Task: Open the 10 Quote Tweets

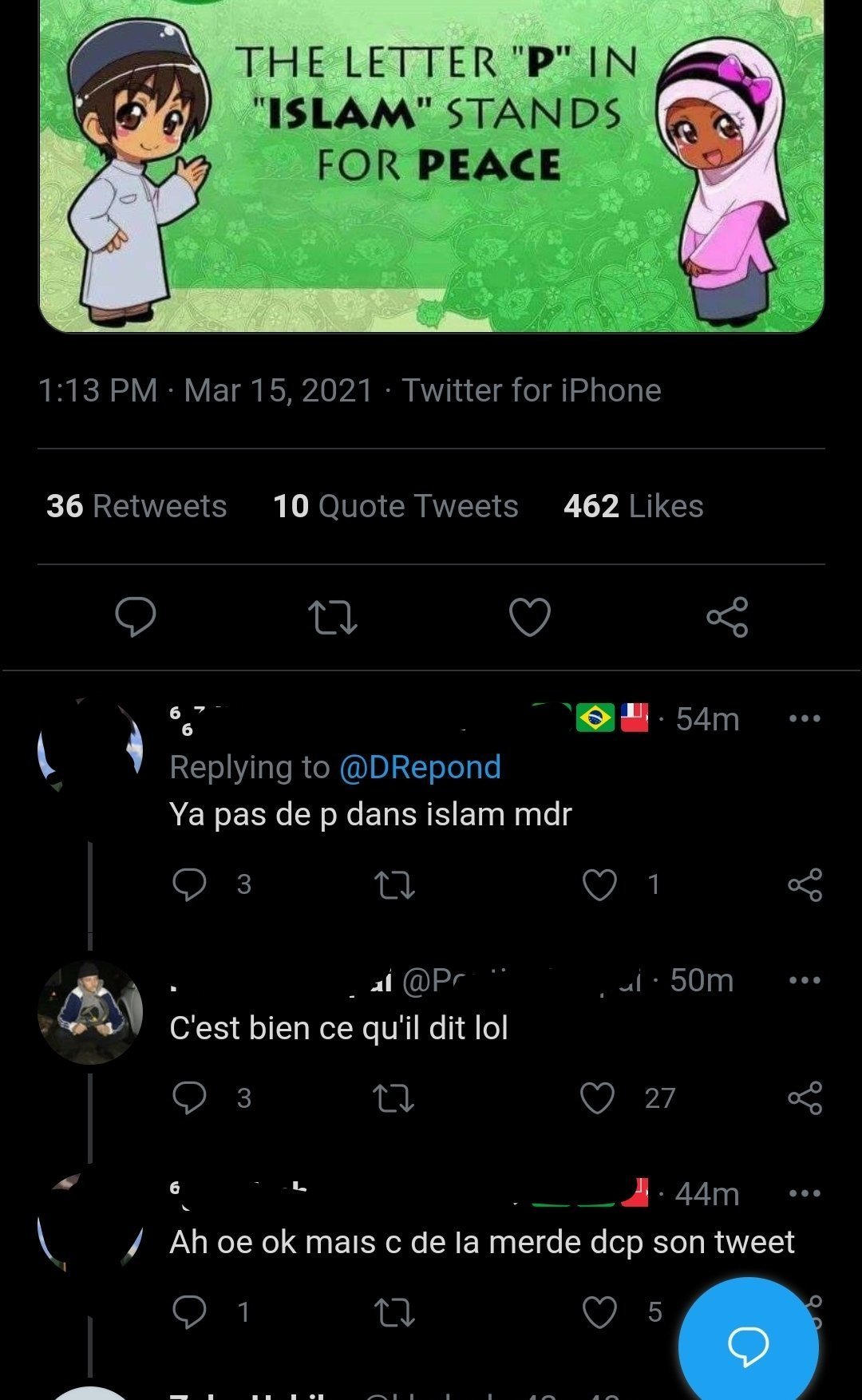Action: (x=396, y=506)
